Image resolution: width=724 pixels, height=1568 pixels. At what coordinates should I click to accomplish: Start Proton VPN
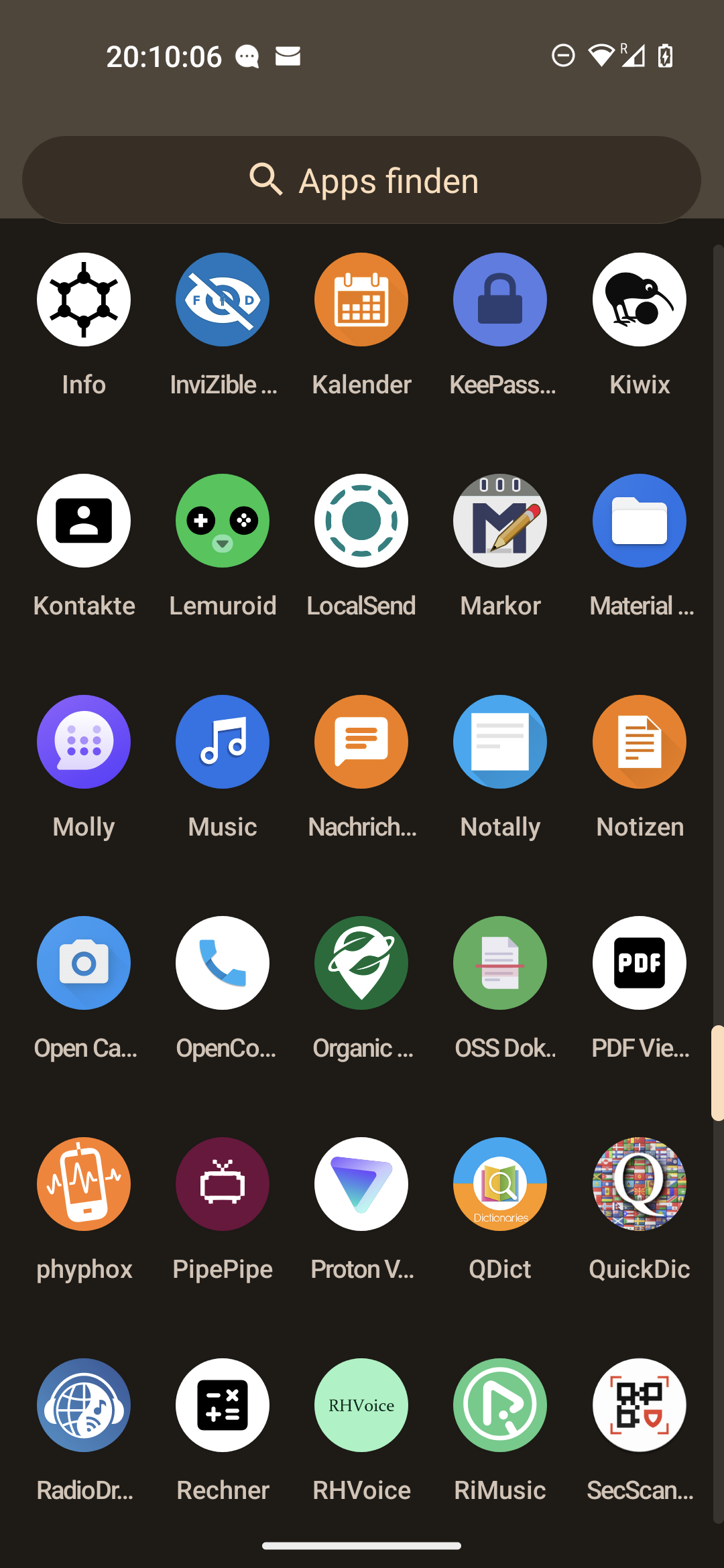tap(361, 1184)
